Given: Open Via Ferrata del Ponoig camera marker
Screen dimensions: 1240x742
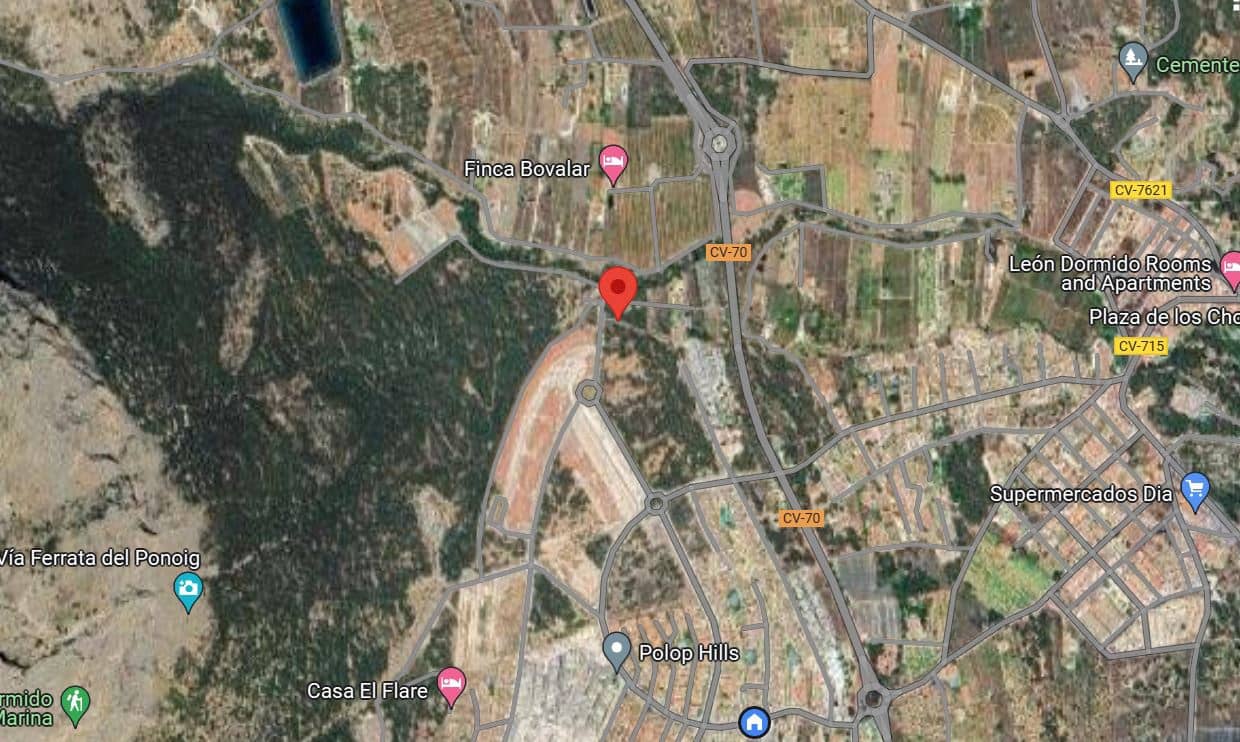Looking at the screenshot, I should tap(187, 588).
